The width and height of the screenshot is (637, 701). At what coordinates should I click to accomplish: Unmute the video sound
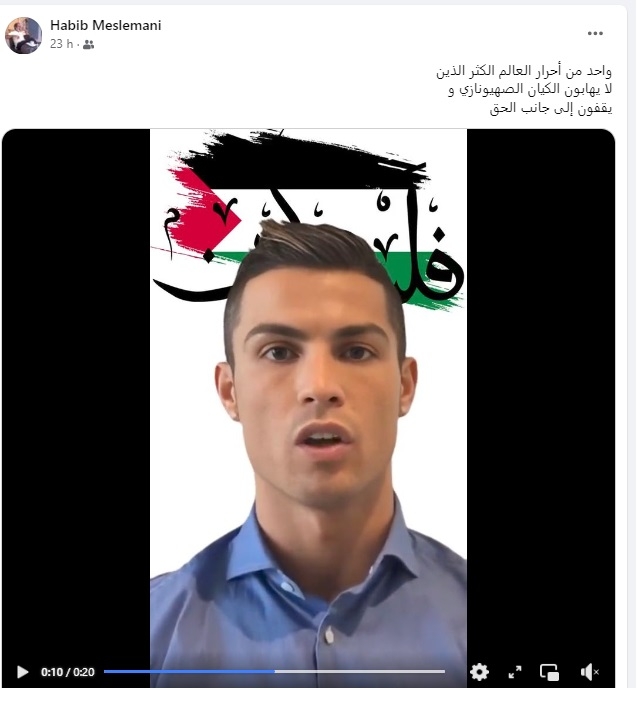tap(590, 672)
